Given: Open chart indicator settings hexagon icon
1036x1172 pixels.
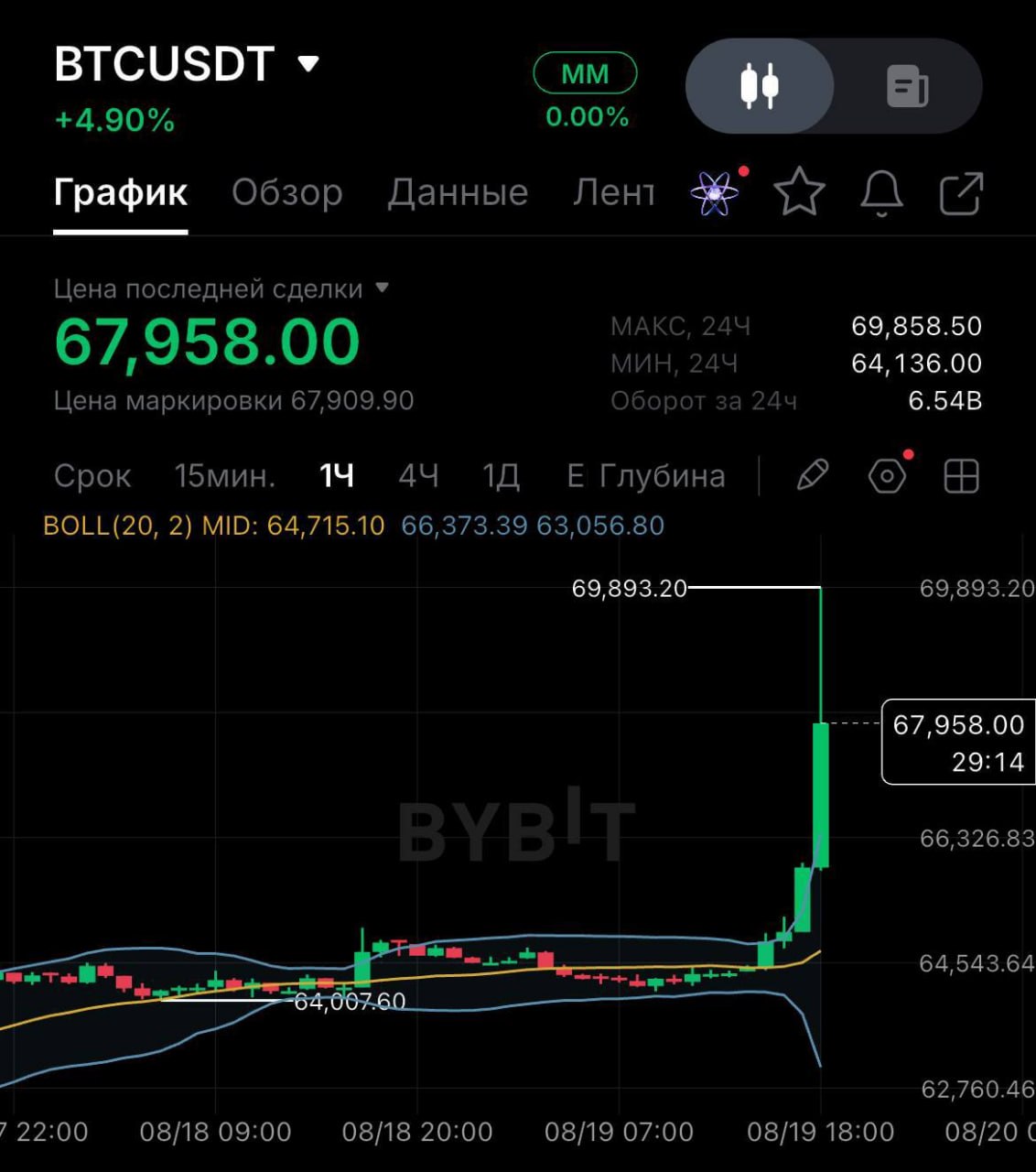Looking at the screenshot, I should [x=887, y=476].
